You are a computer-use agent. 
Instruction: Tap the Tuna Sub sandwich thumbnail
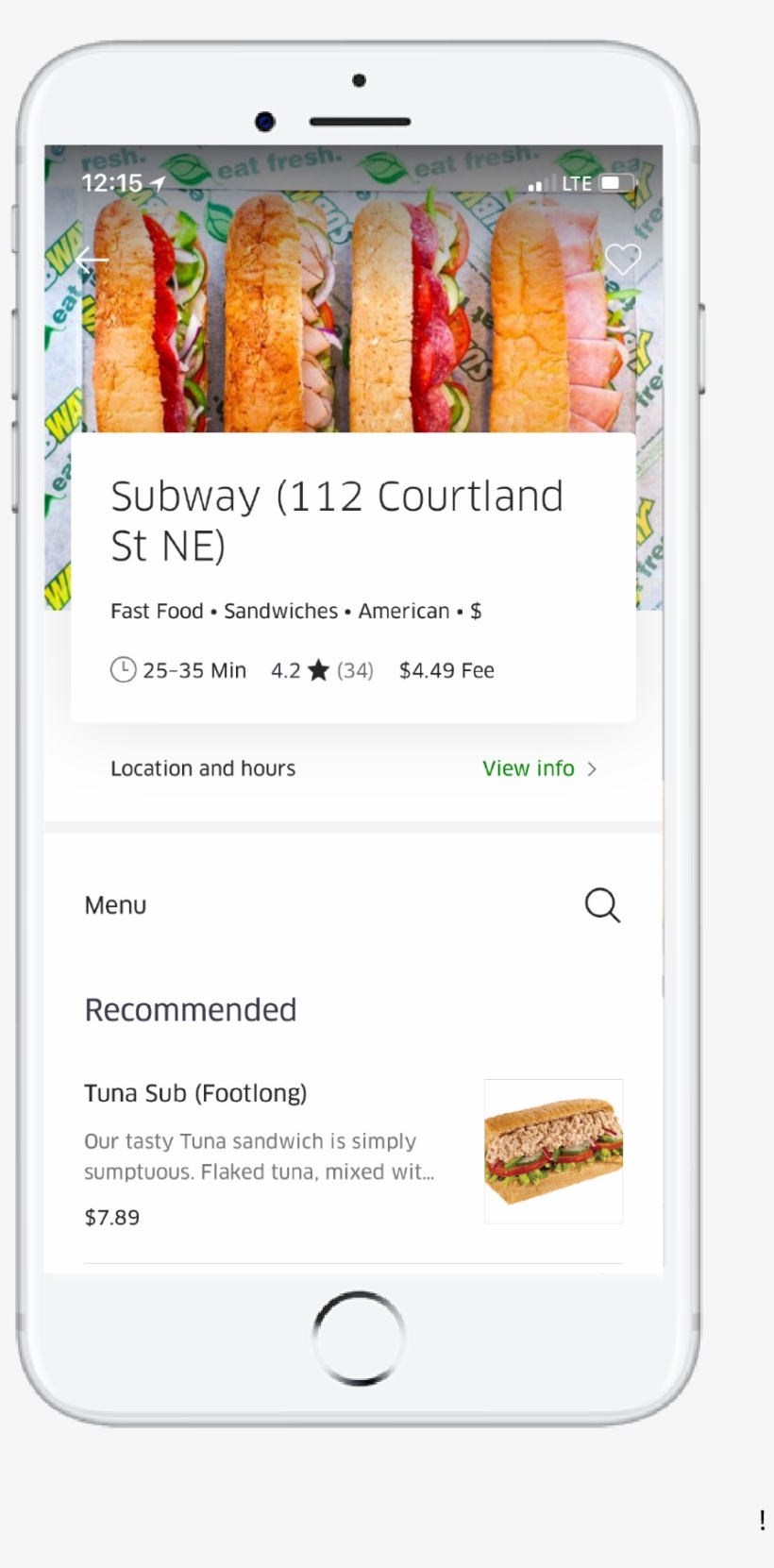552,1150
